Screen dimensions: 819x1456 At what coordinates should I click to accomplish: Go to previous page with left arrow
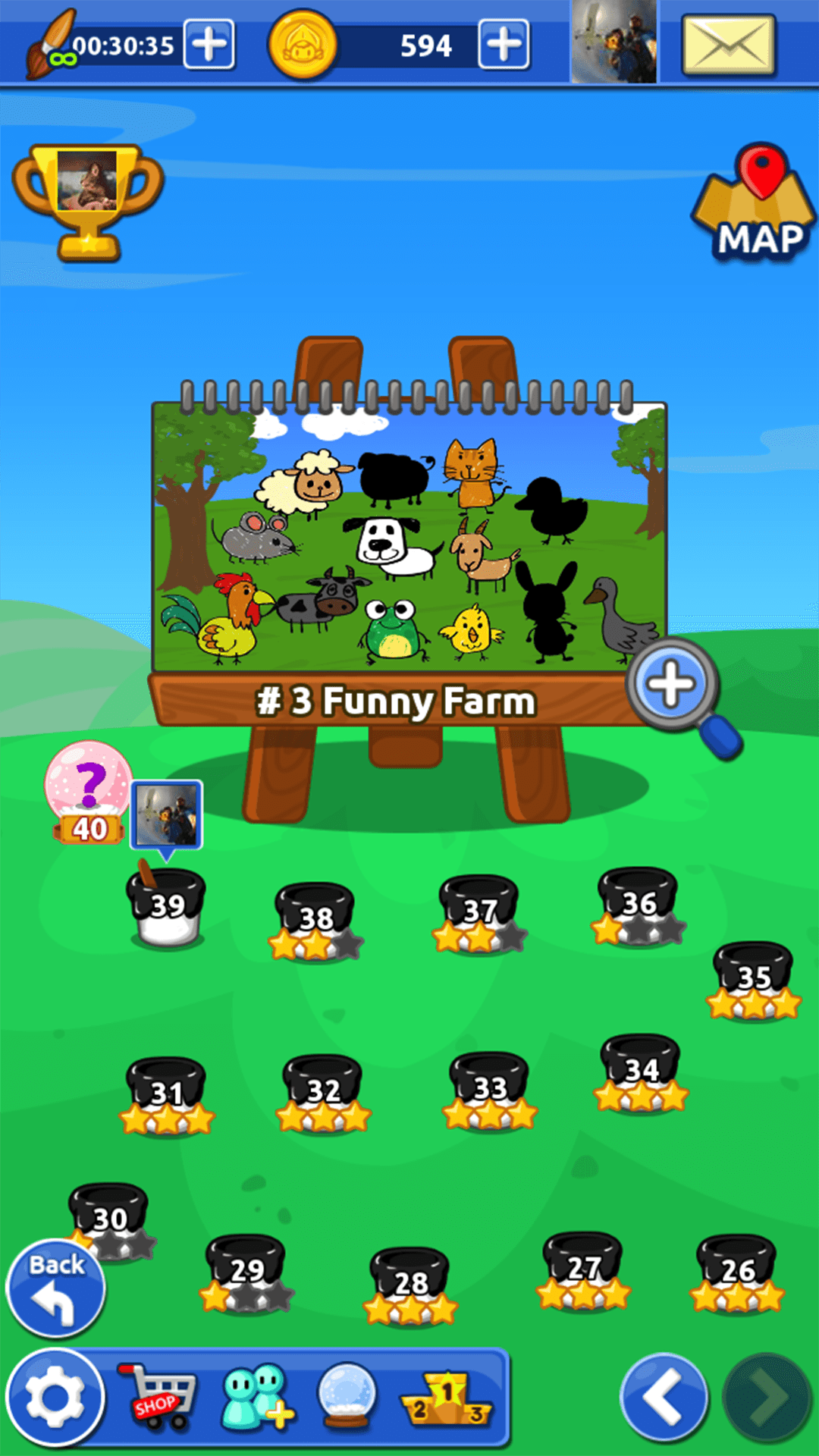[664, 1397]
